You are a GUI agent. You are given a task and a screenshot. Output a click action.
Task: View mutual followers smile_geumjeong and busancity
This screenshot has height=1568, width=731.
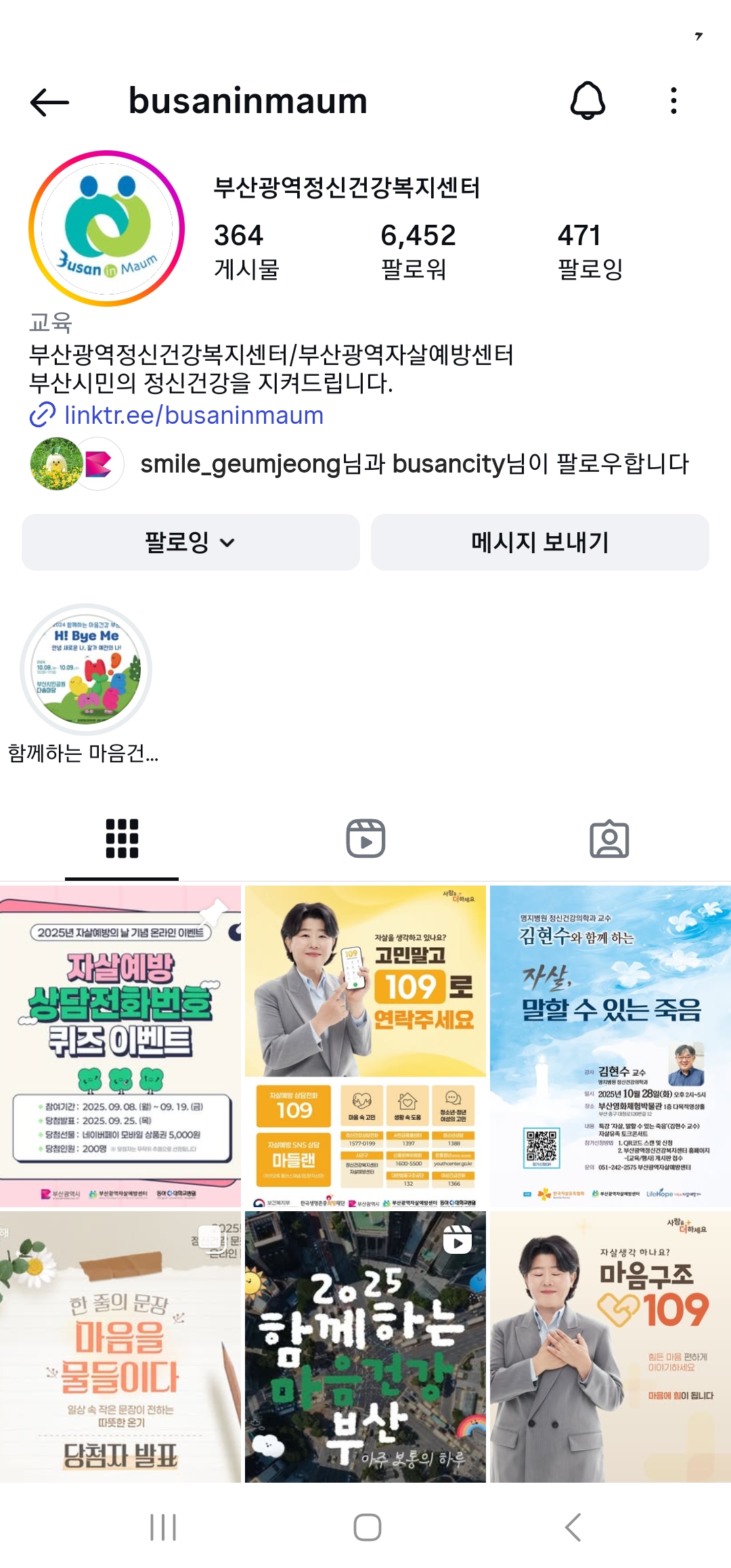[x=413, y=464]
